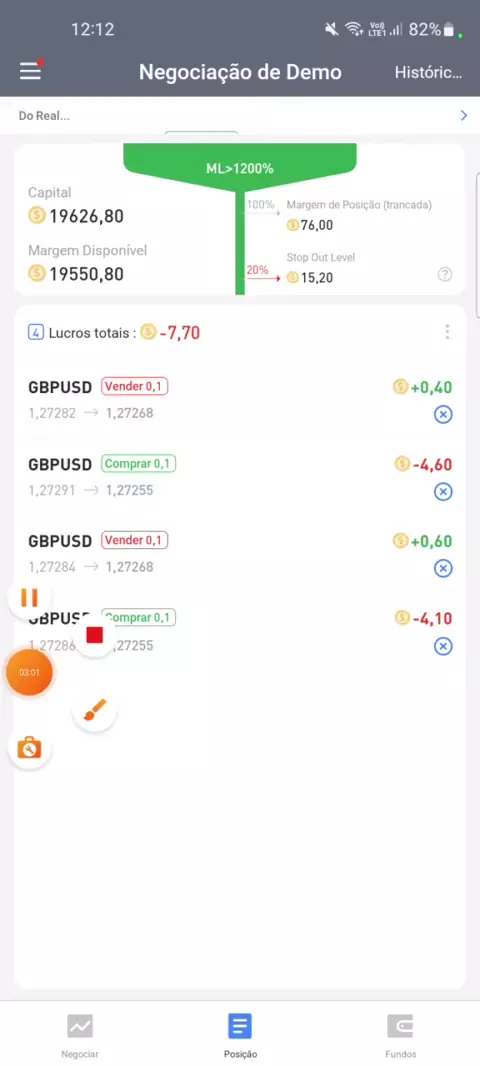Open the Histórico page
Image resolution: width=480 pixels, height=1066 pixels.
428,72
